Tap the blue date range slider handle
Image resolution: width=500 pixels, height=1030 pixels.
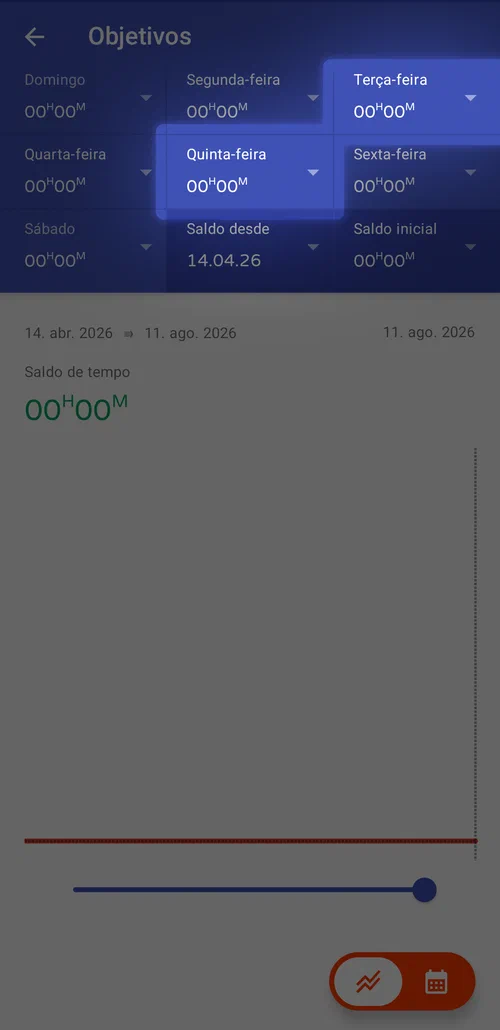[x=424, y=890]
